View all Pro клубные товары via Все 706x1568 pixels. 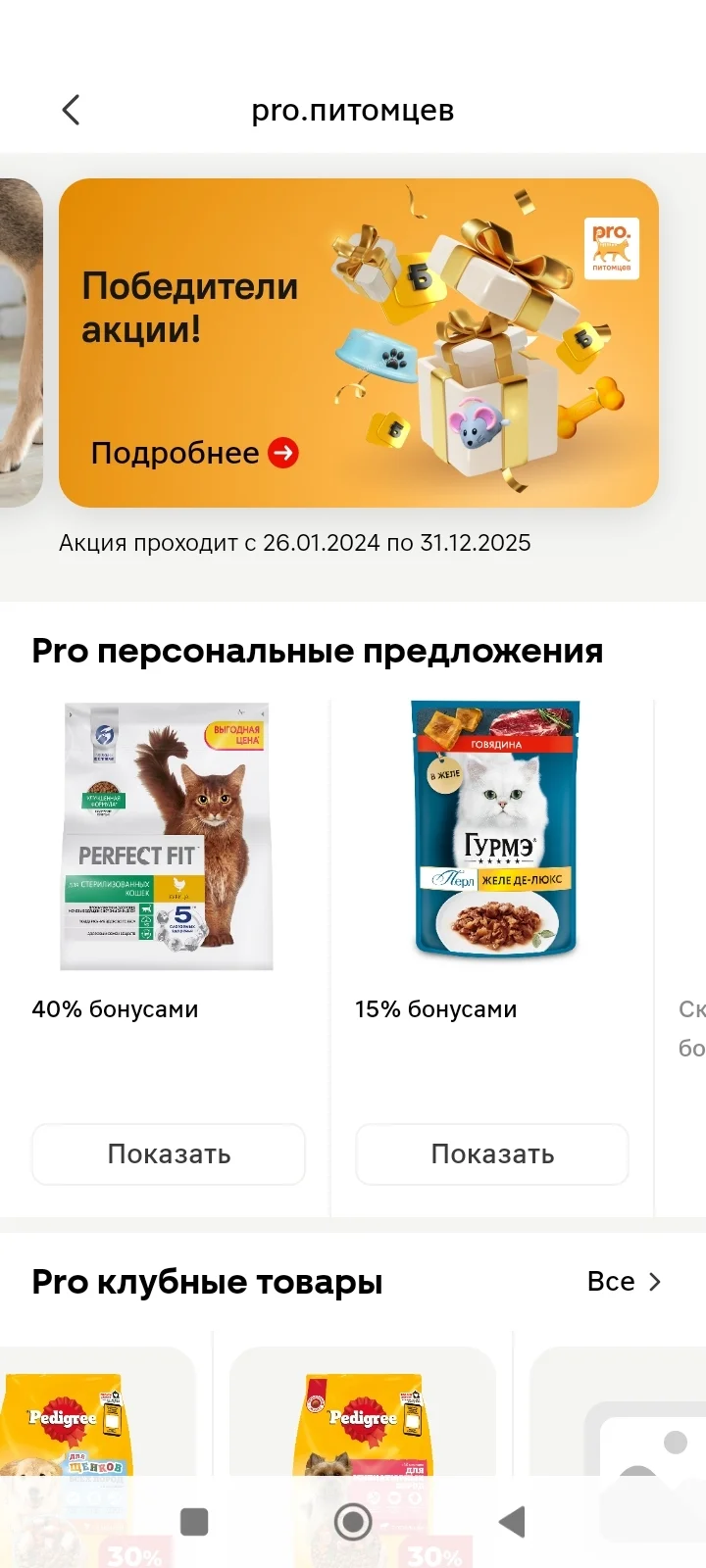(625, 1282)
